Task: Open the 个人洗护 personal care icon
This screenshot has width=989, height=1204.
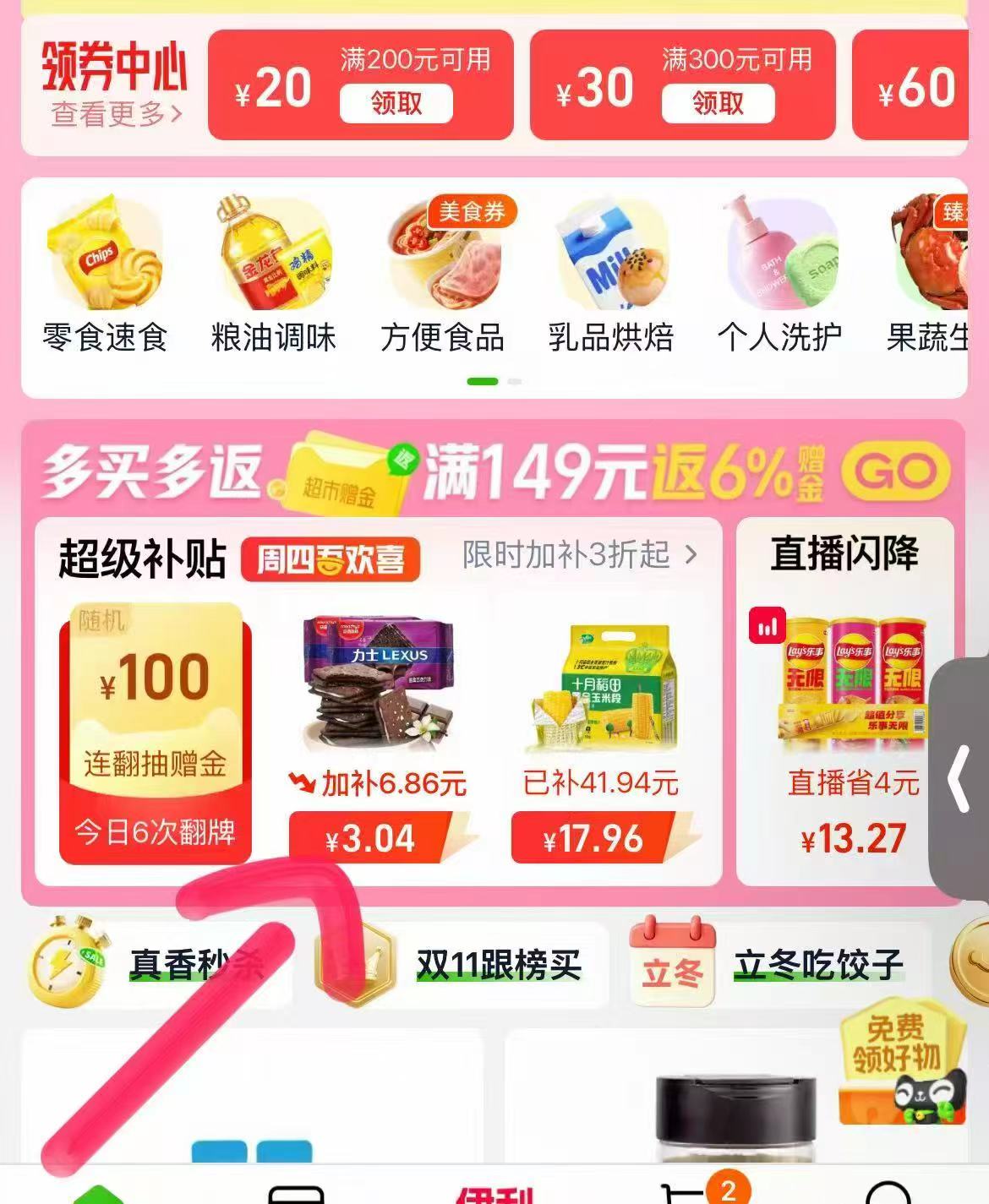Action: pyautogui.click(x=782, y=258)
